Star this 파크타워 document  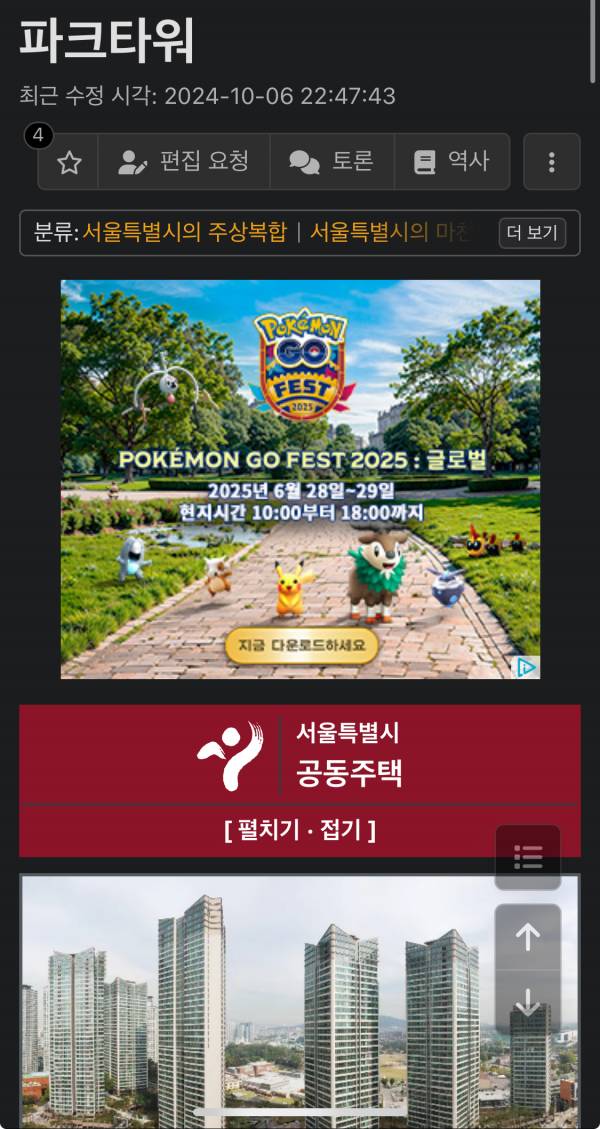pos(69,162)
